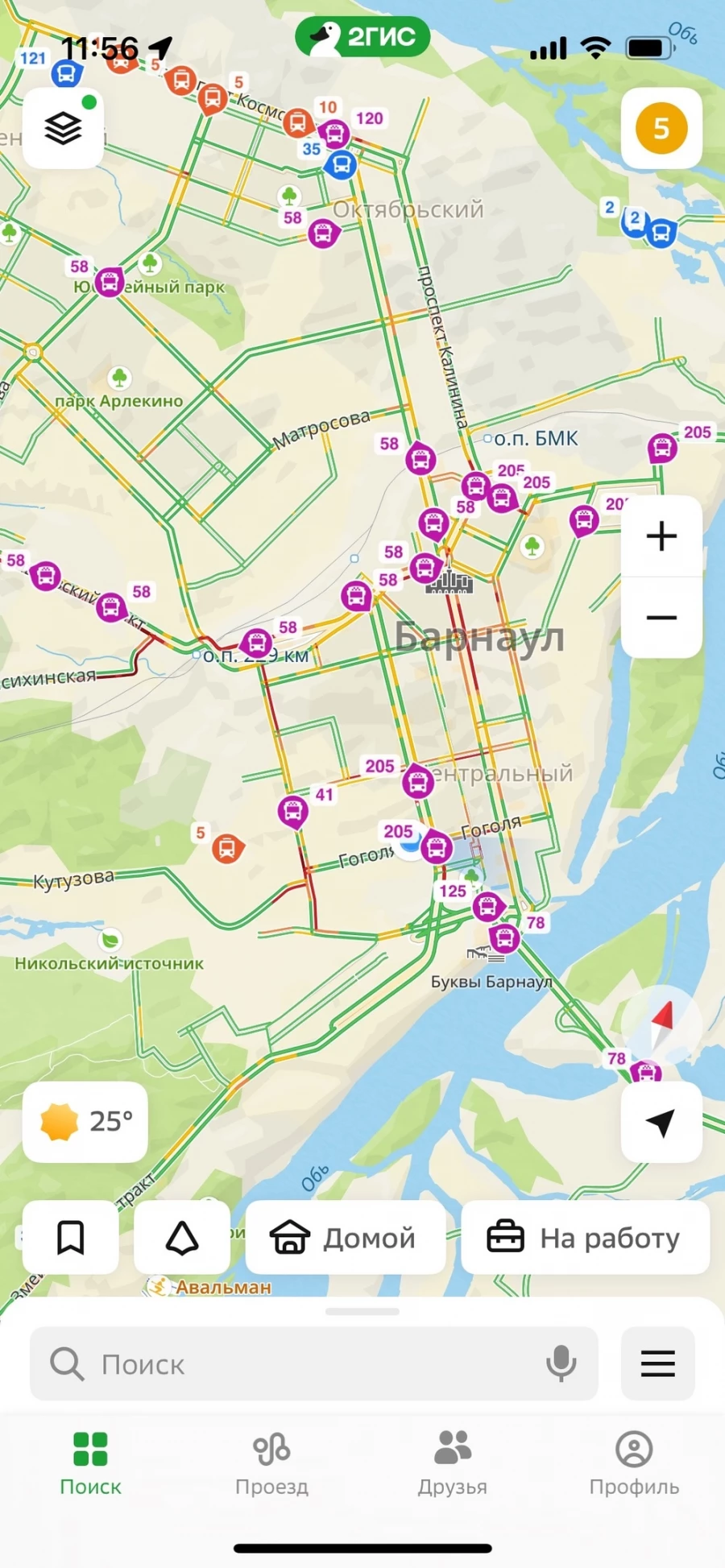The height and width of the screenshot is (1568, 725).
Task: Switch to the Профиль tab
Action: click(x=634, y=1464)
